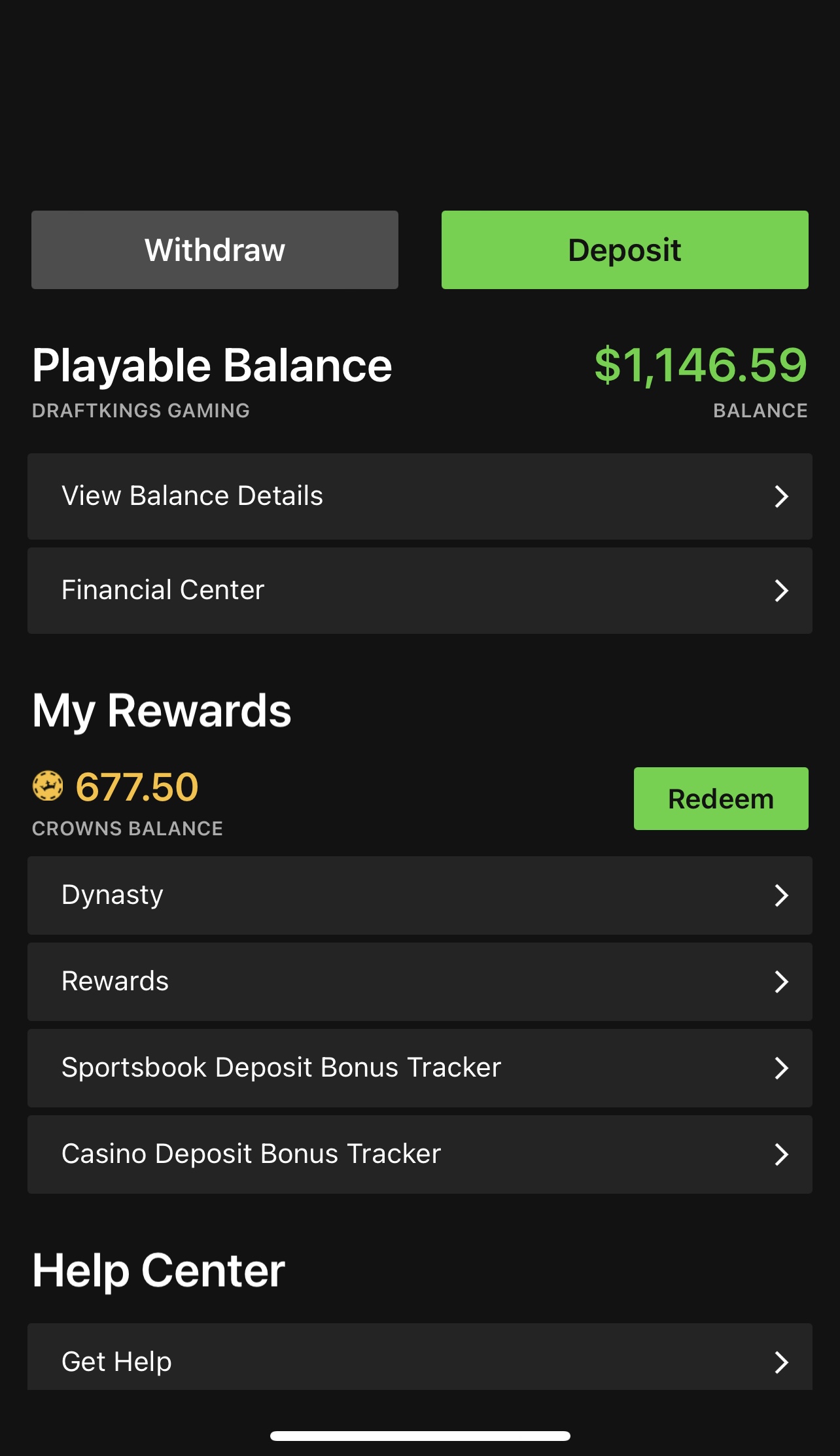Click the Help Center heading

158,1270
